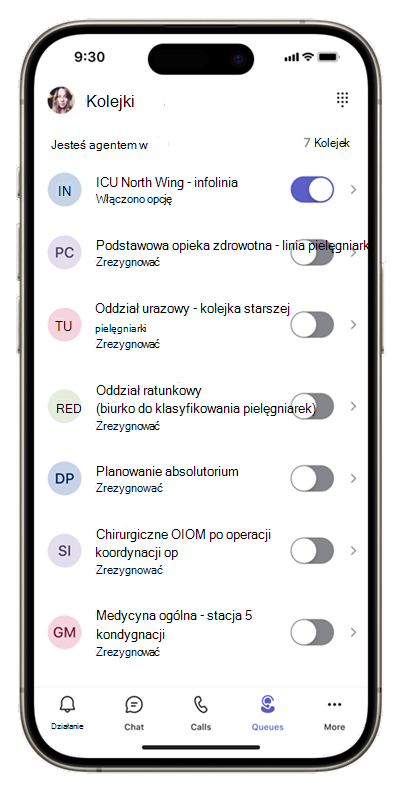Tap the profile avatar next to Kolejki

tap(61, 100)
